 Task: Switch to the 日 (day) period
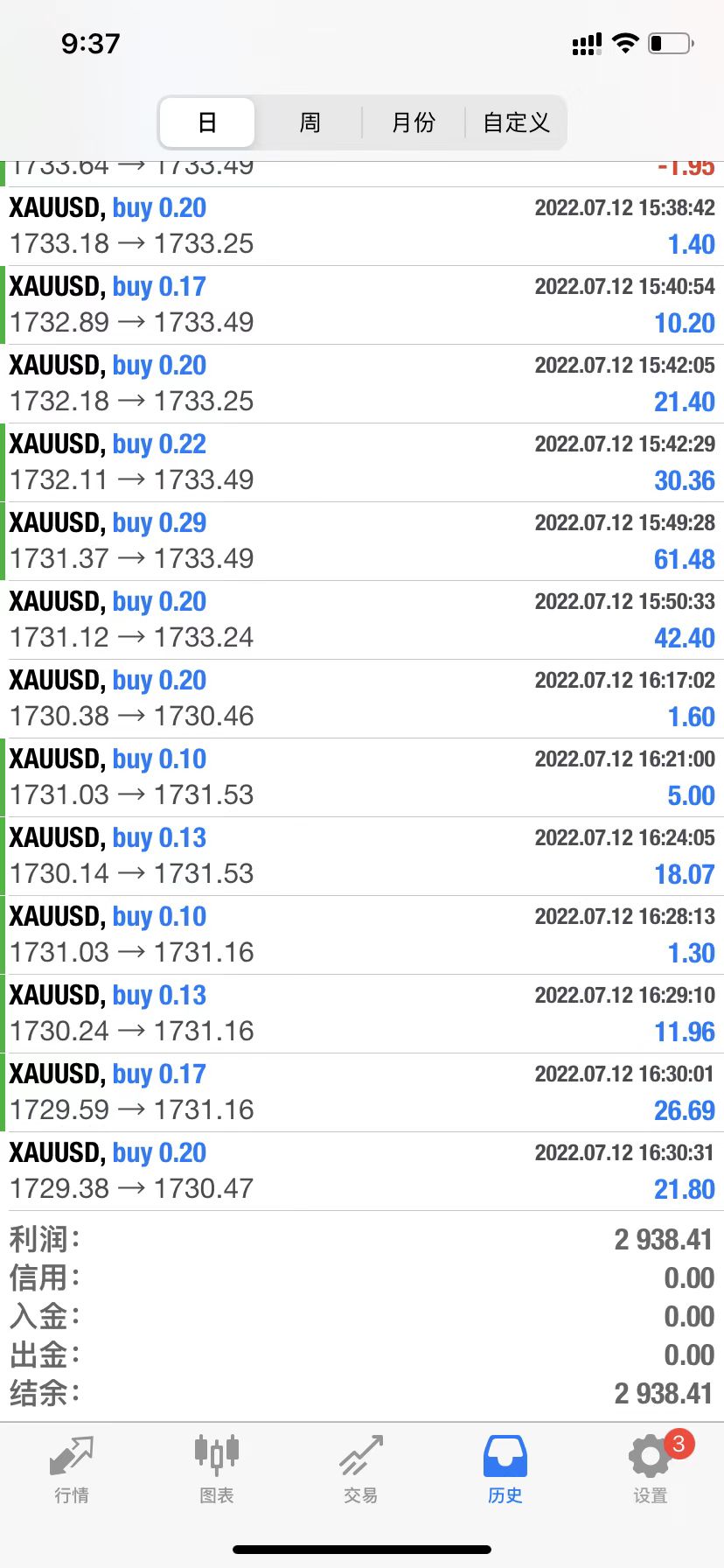[207, 122]
